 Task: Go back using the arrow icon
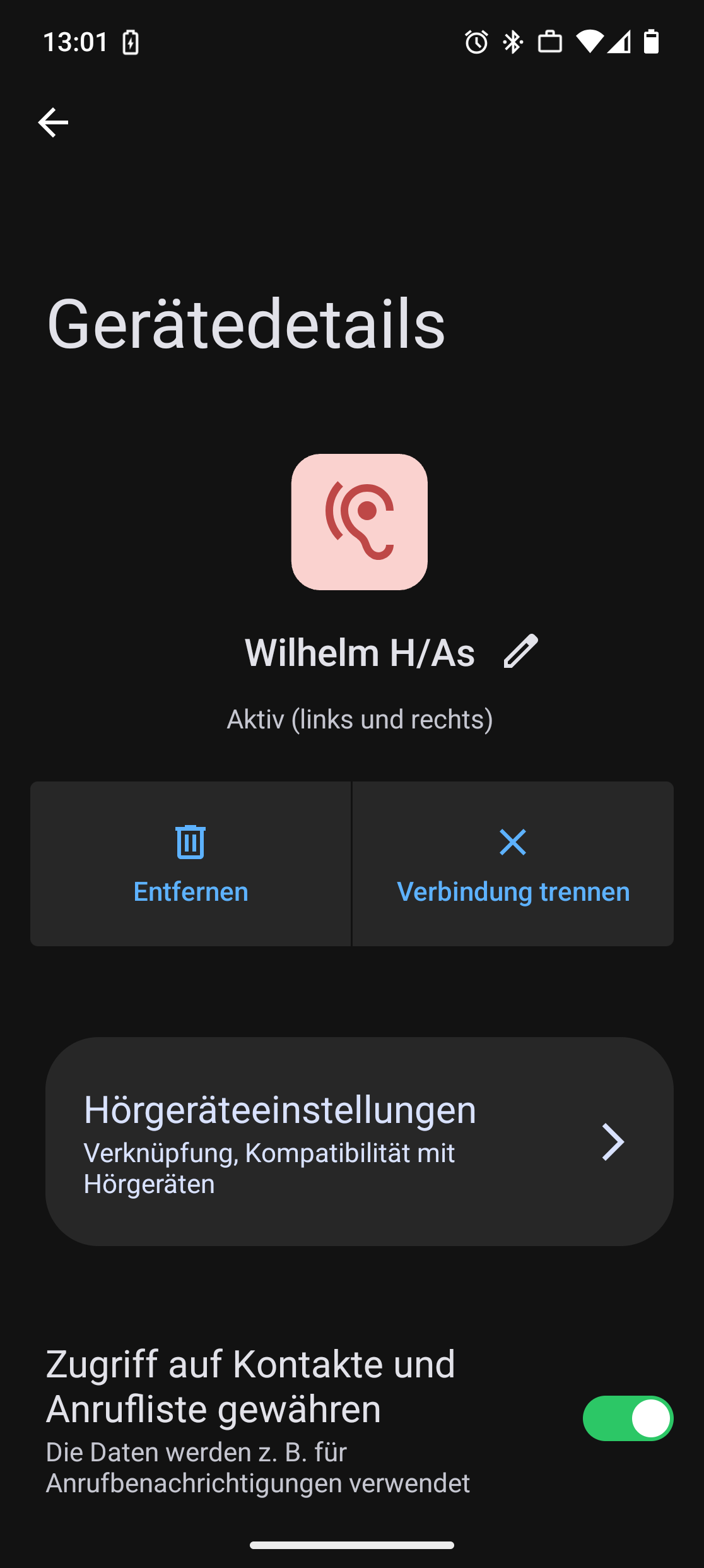click(53, 122)
